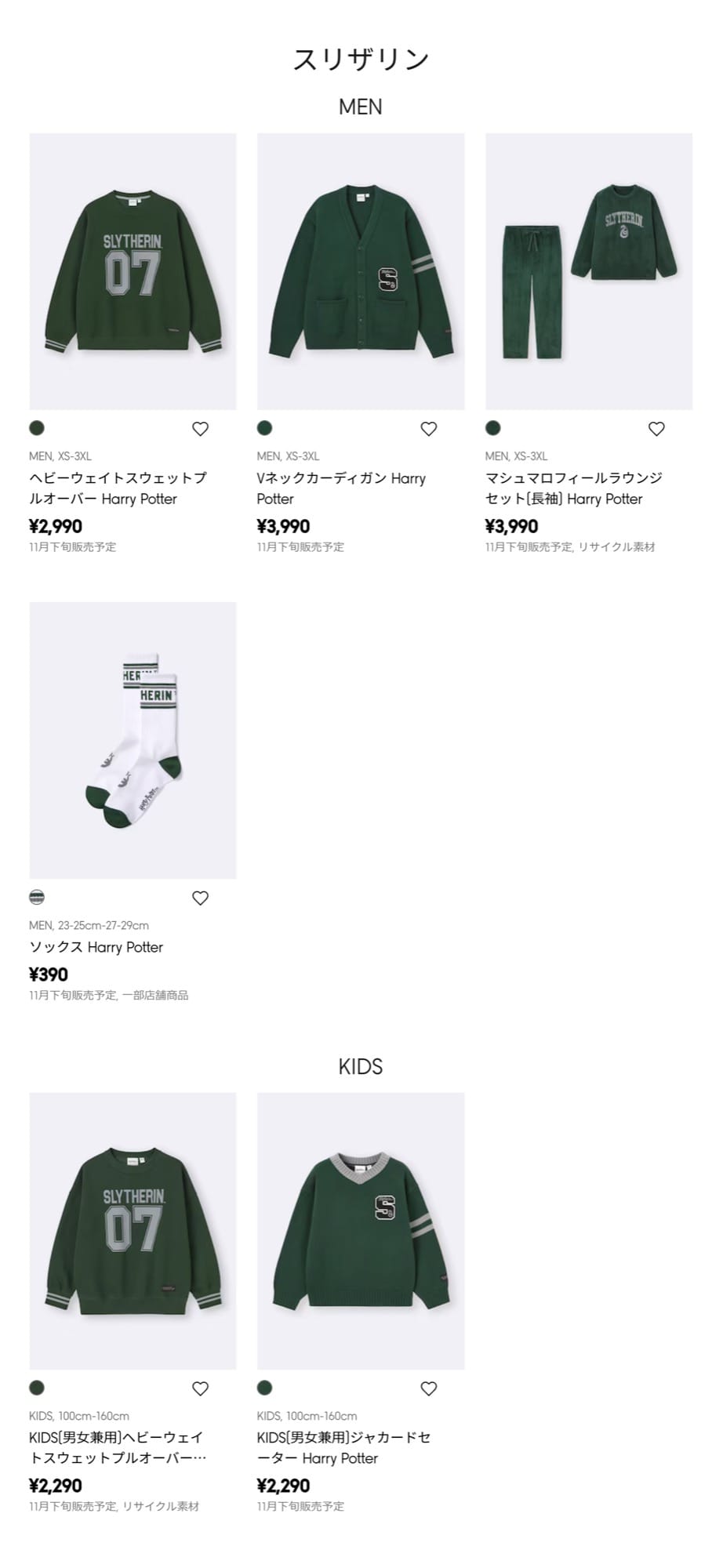The image size is (723, 1568).
Task: Open the ソックス Harry Potter product
Action: 133,740
